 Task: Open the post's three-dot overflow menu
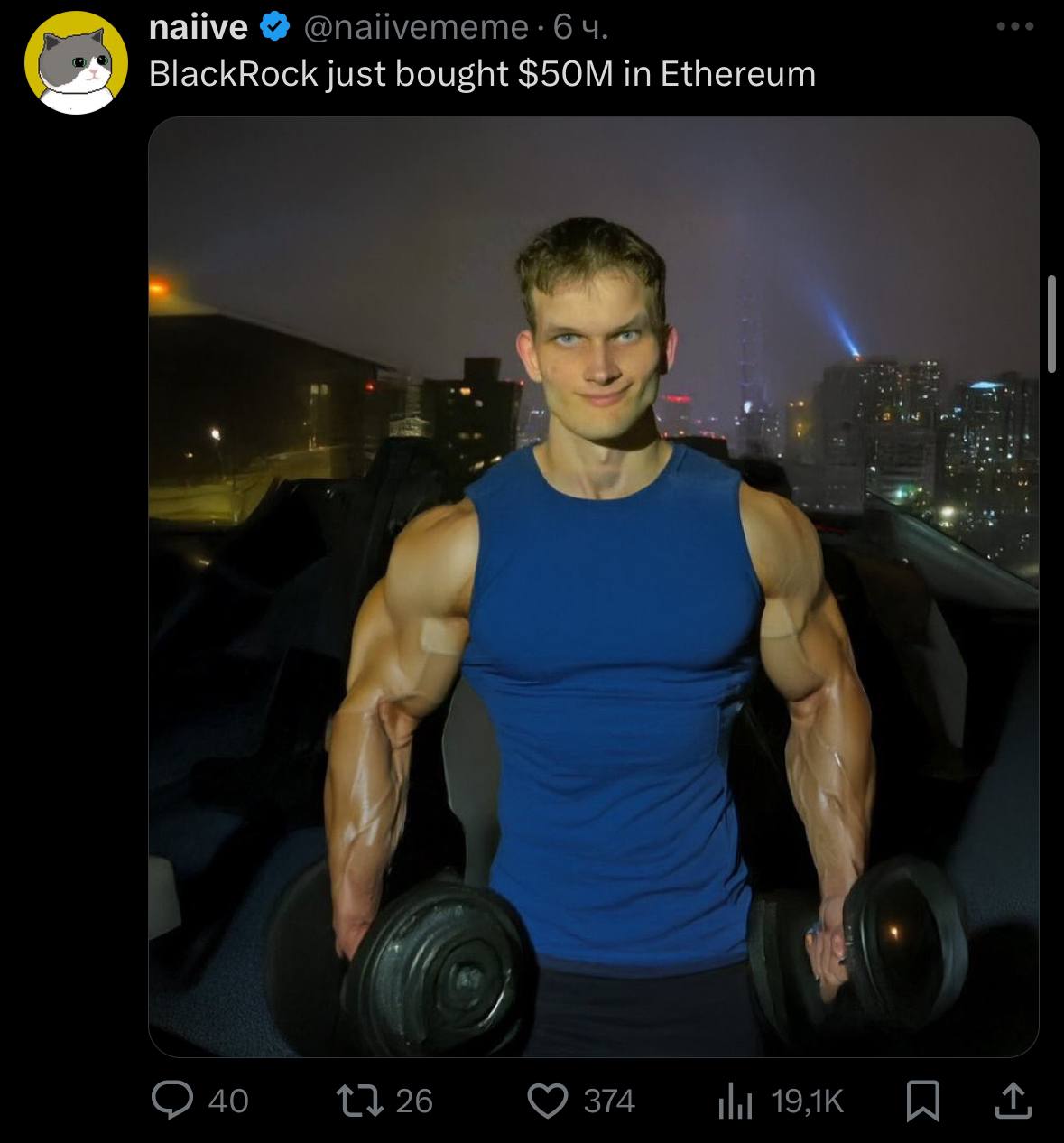tap(1015, 27)
